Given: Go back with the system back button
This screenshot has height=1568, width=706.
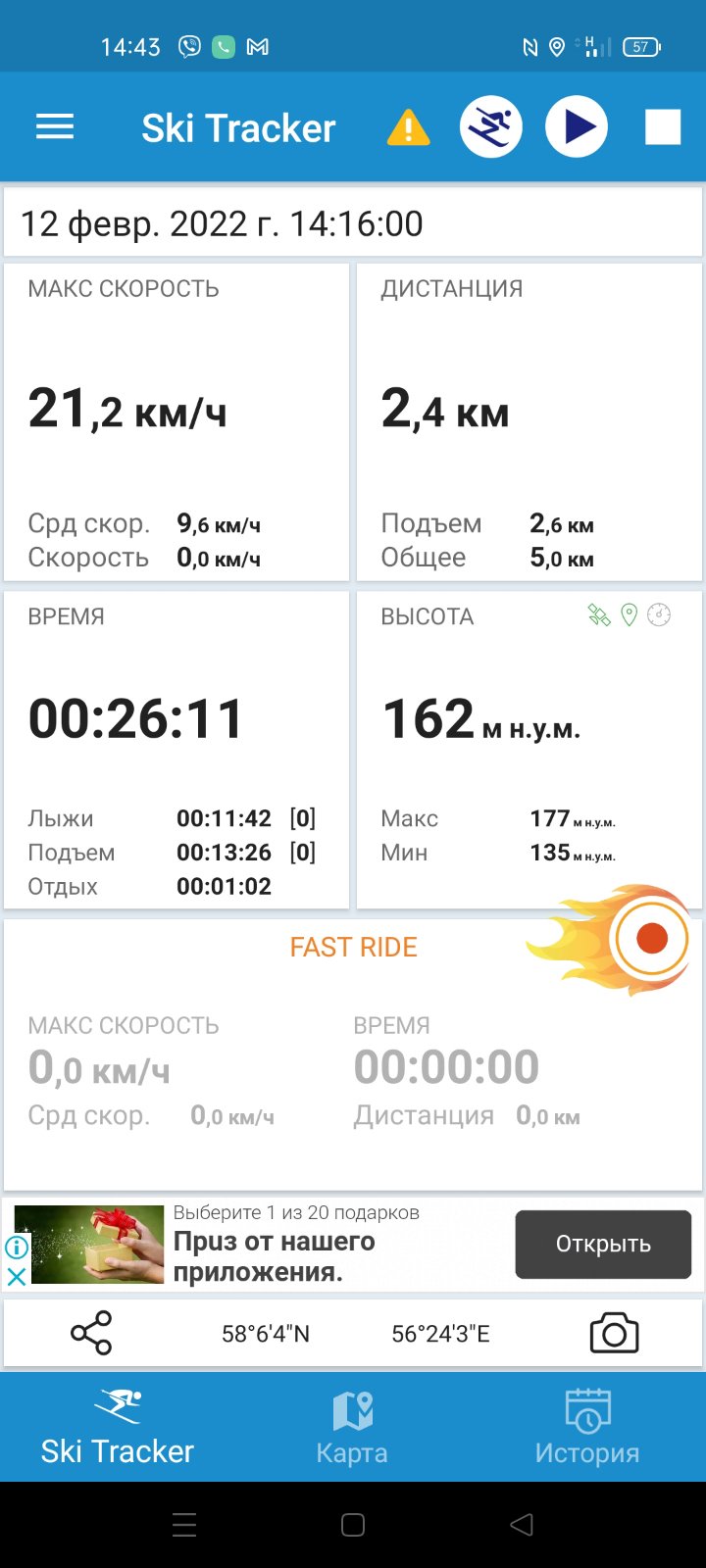Looking at the screenshot, I should (x=522, y=1524).
